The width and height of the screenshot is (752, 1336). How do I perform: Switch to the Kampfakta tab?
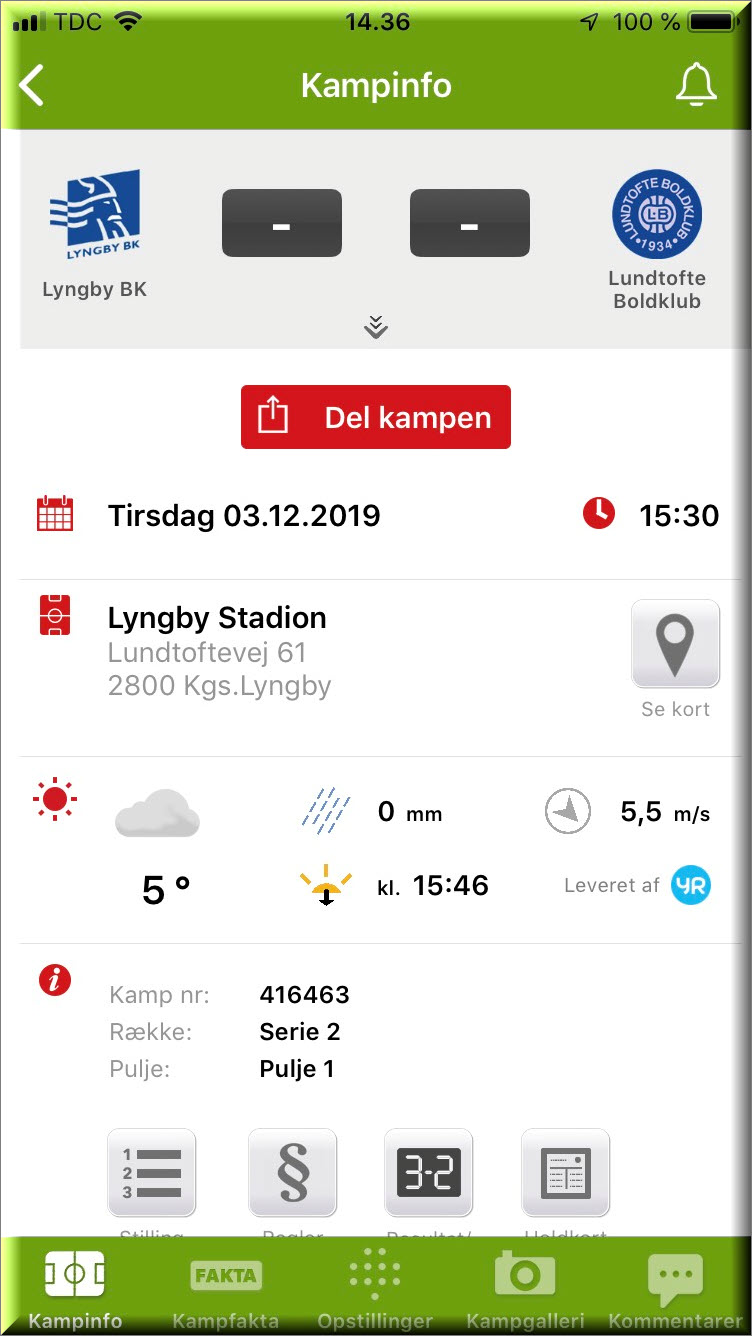(225, 1289)
